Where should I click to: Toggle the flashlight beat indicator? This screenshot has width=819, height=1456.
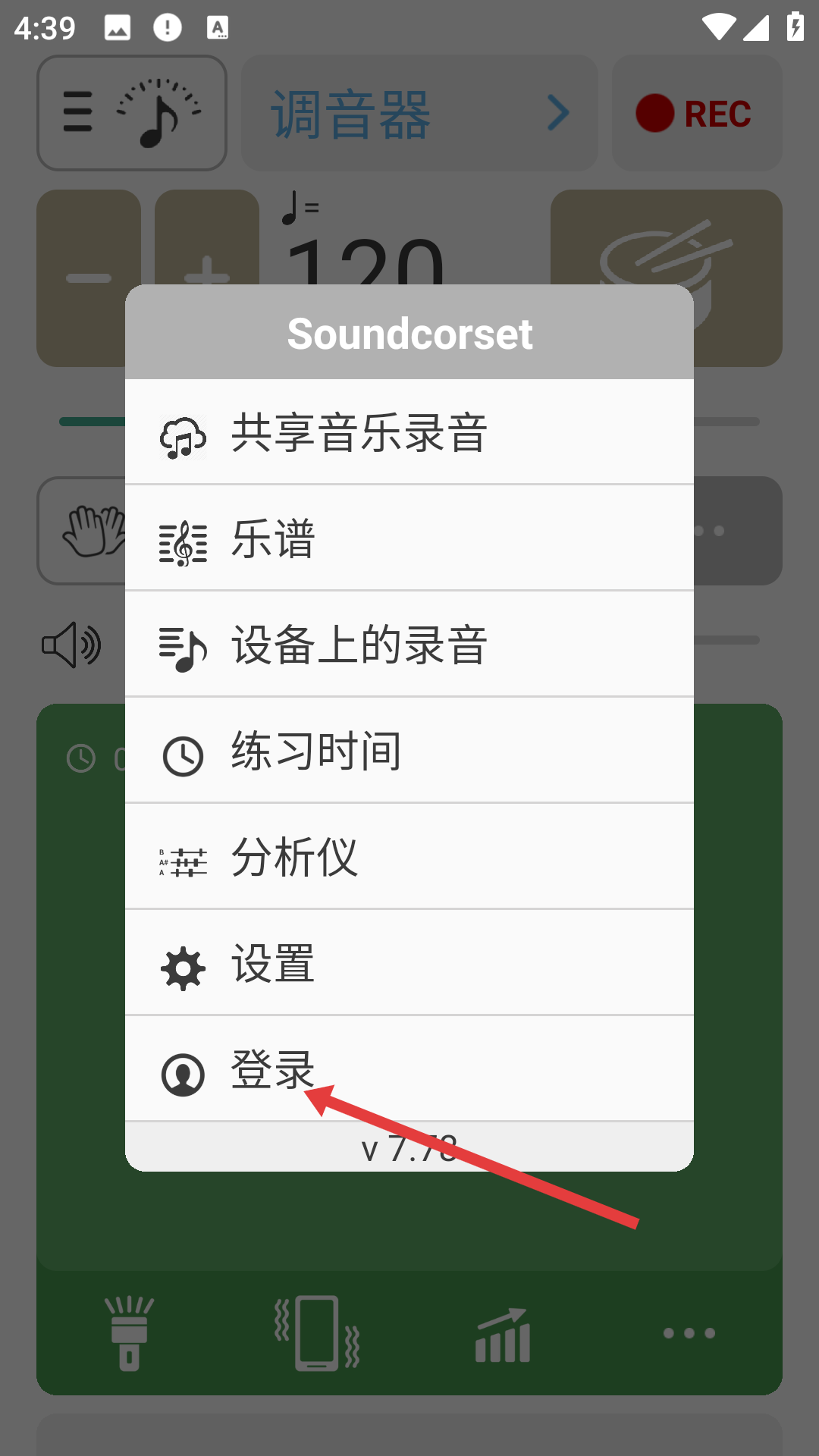tap(129, 1333)
